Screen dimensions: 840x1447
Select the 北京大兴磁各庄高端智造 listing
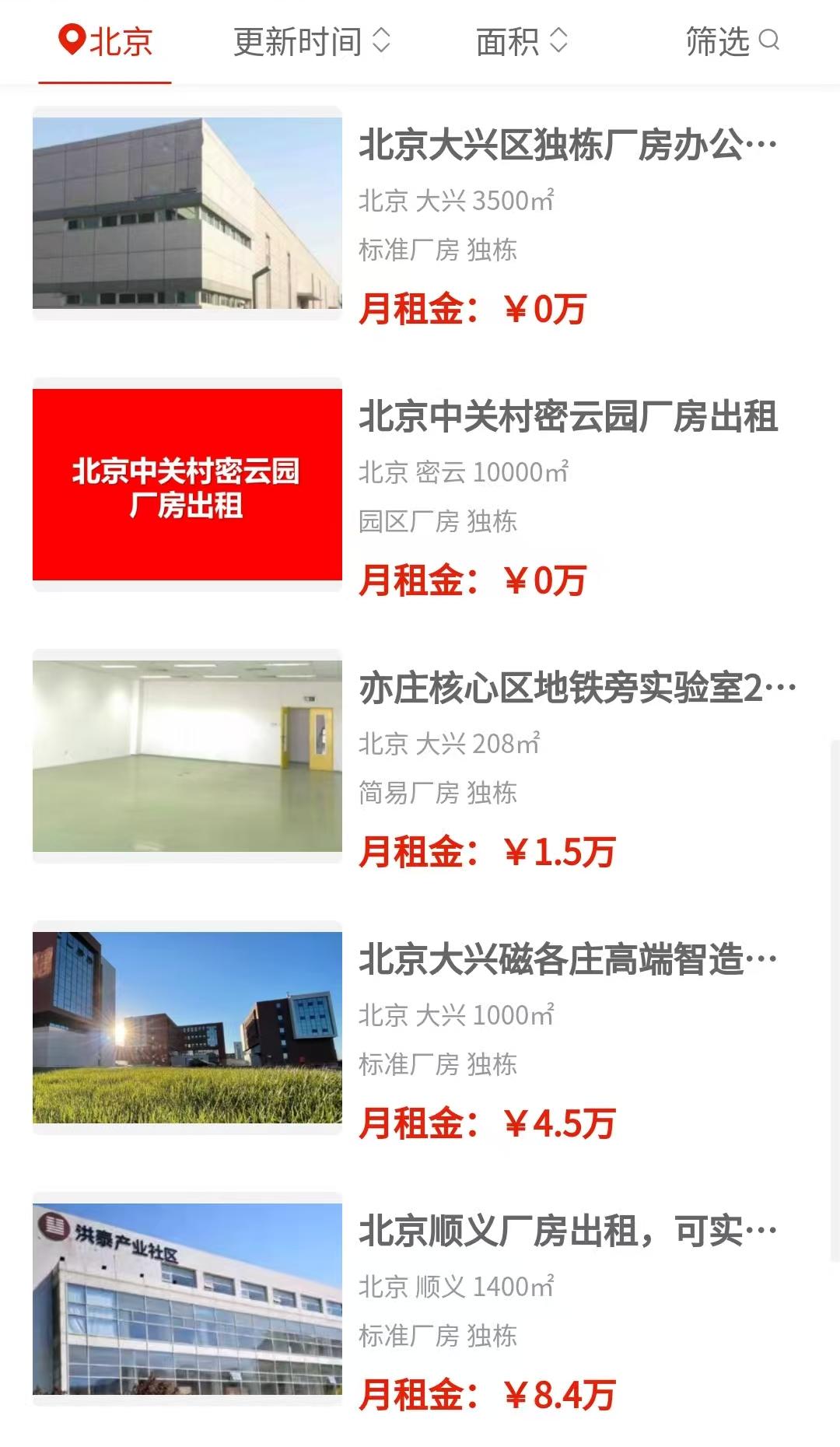tap(568, 960)
